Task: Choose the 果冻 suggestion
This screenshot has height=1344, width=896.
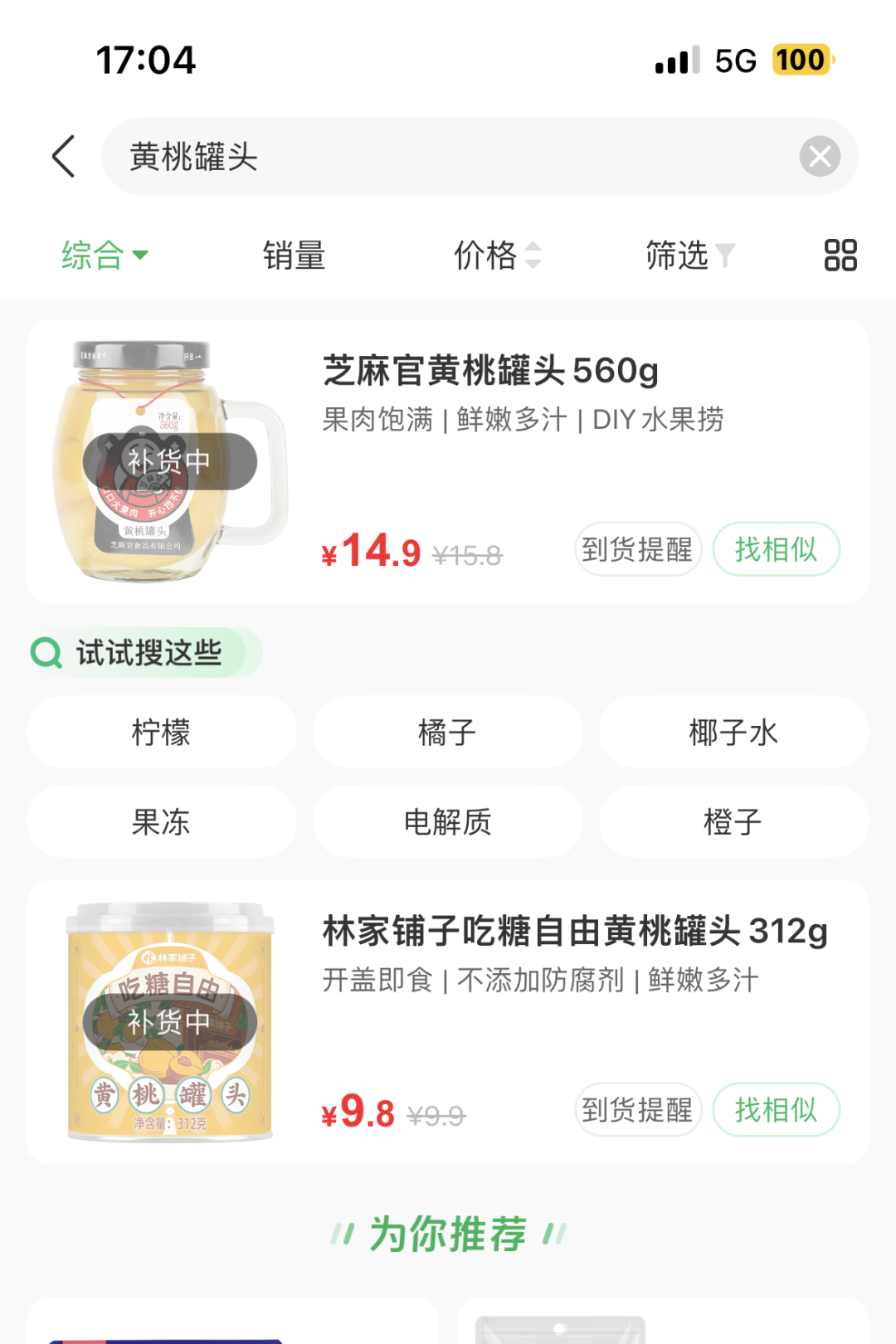Action: click(x=162, y=822)
